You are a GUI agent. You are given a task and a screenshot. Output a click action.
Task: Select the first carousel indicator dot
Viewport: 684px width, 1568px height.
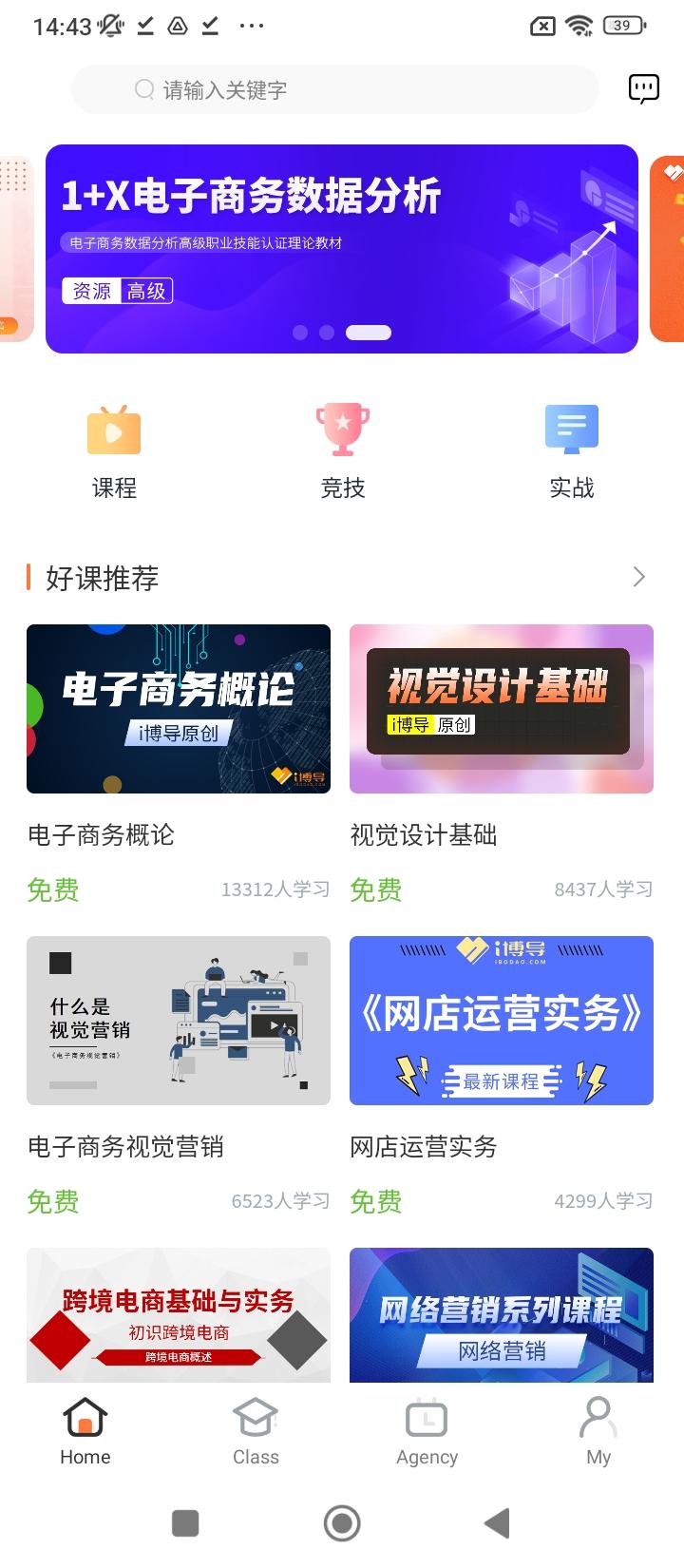pos(301,332)
